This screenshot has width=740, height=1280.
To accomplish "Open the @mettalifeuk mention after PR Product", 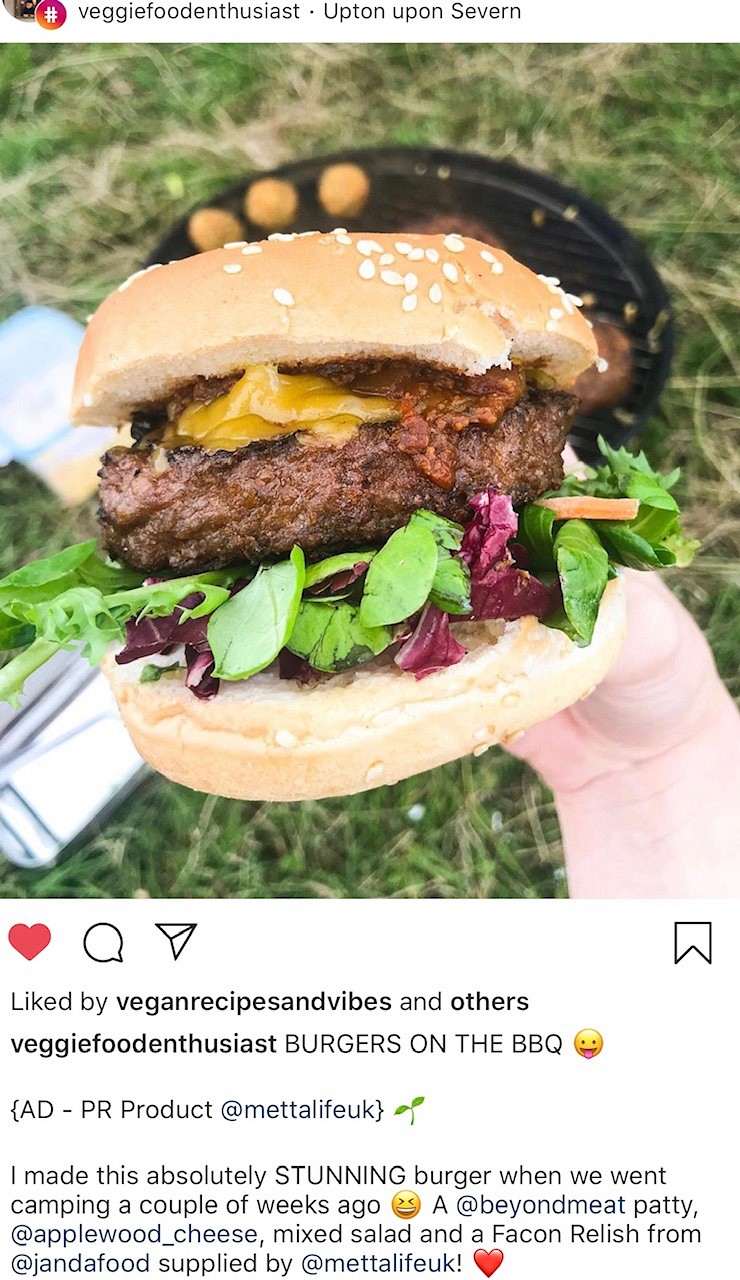I will 298,1110.
